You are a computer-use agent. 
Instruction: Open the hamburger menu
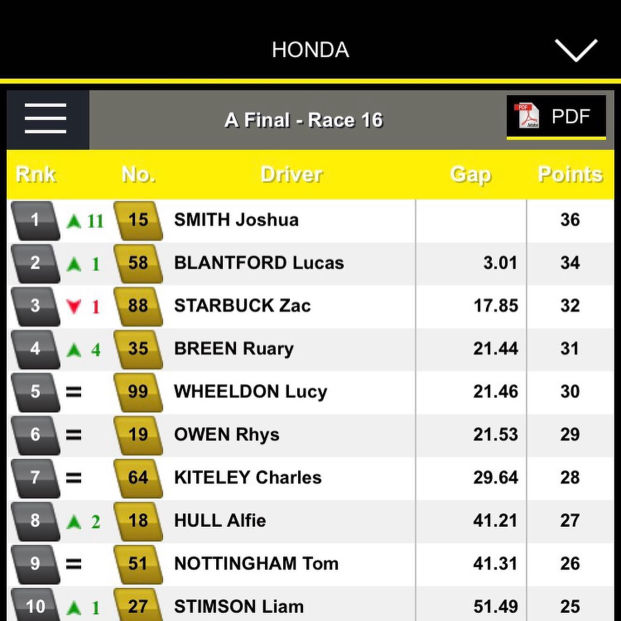pyautogui.click(x=46, y=120)
